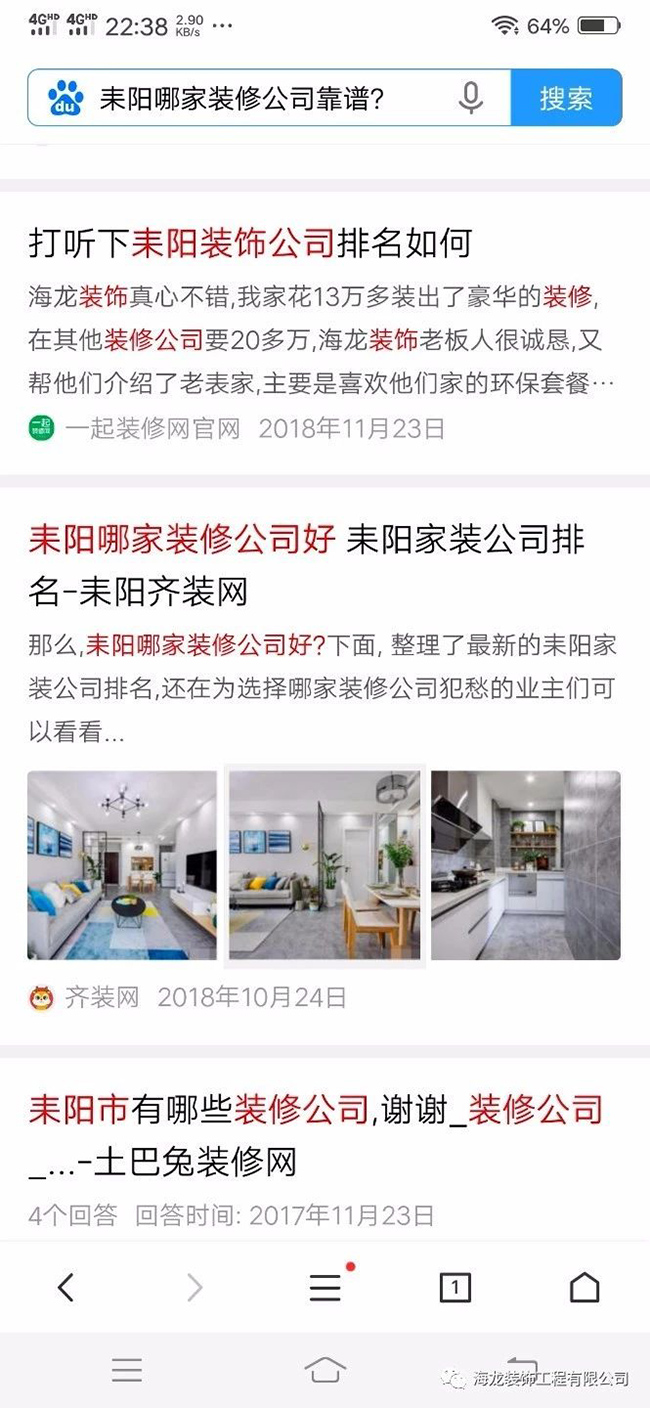The height and width of the screenshot is (1408, 650).
Task: Go to the browser home page
Action: pyautogui.click(x=584, y=1288)
